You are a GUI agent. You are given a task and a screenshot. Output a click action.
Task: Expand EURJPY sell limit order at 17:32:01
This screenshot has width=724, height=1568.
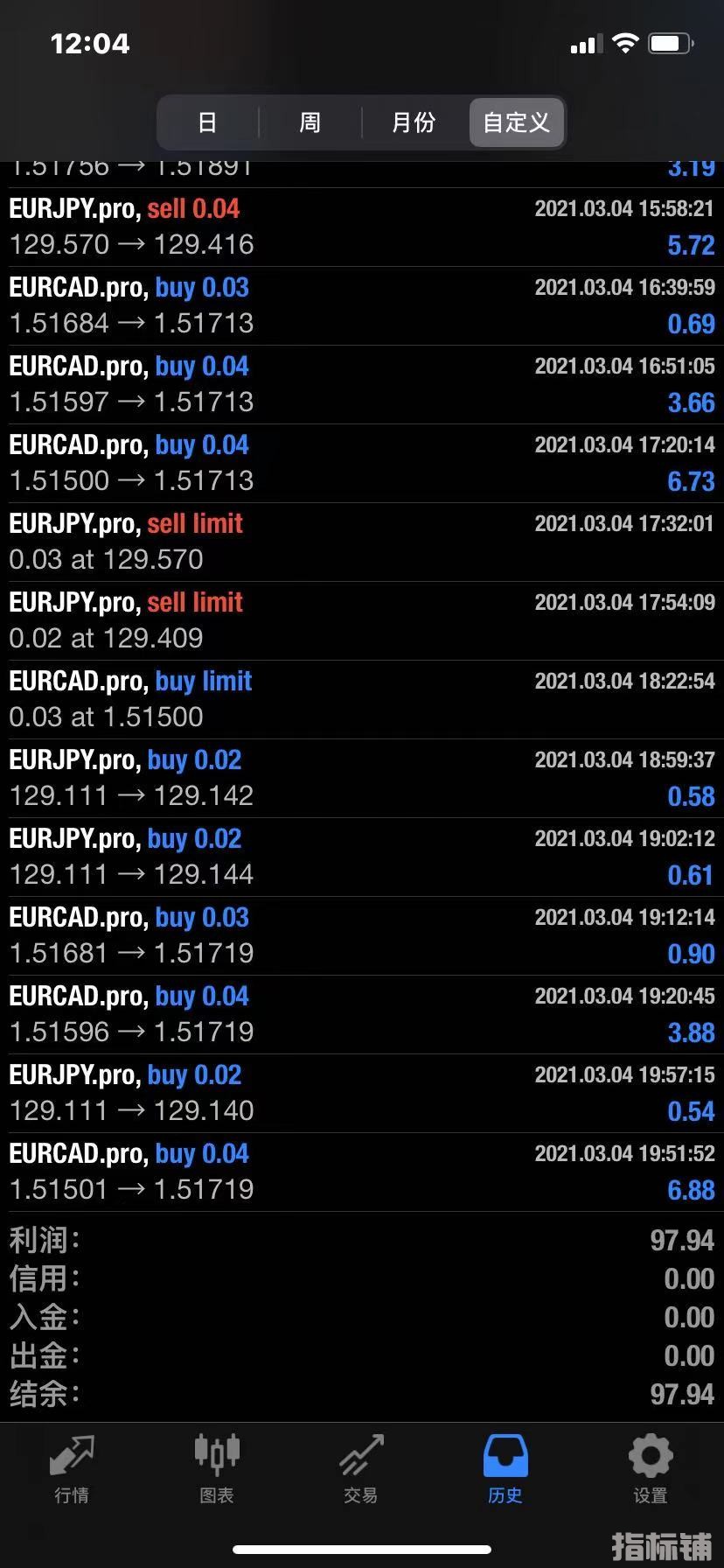pyautogui.click(x=362, y=542)
